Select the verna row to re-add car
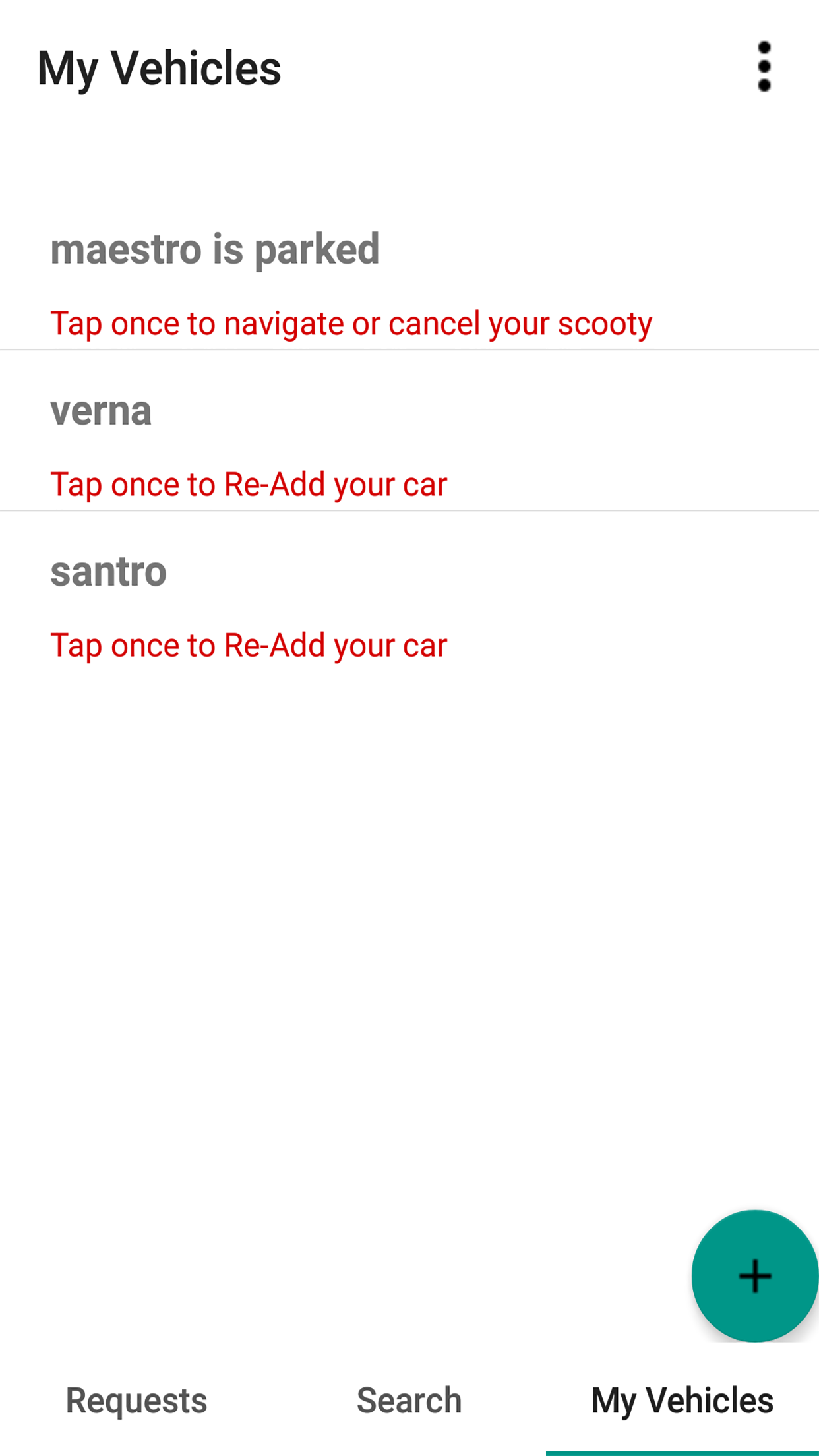 [409, 445]
